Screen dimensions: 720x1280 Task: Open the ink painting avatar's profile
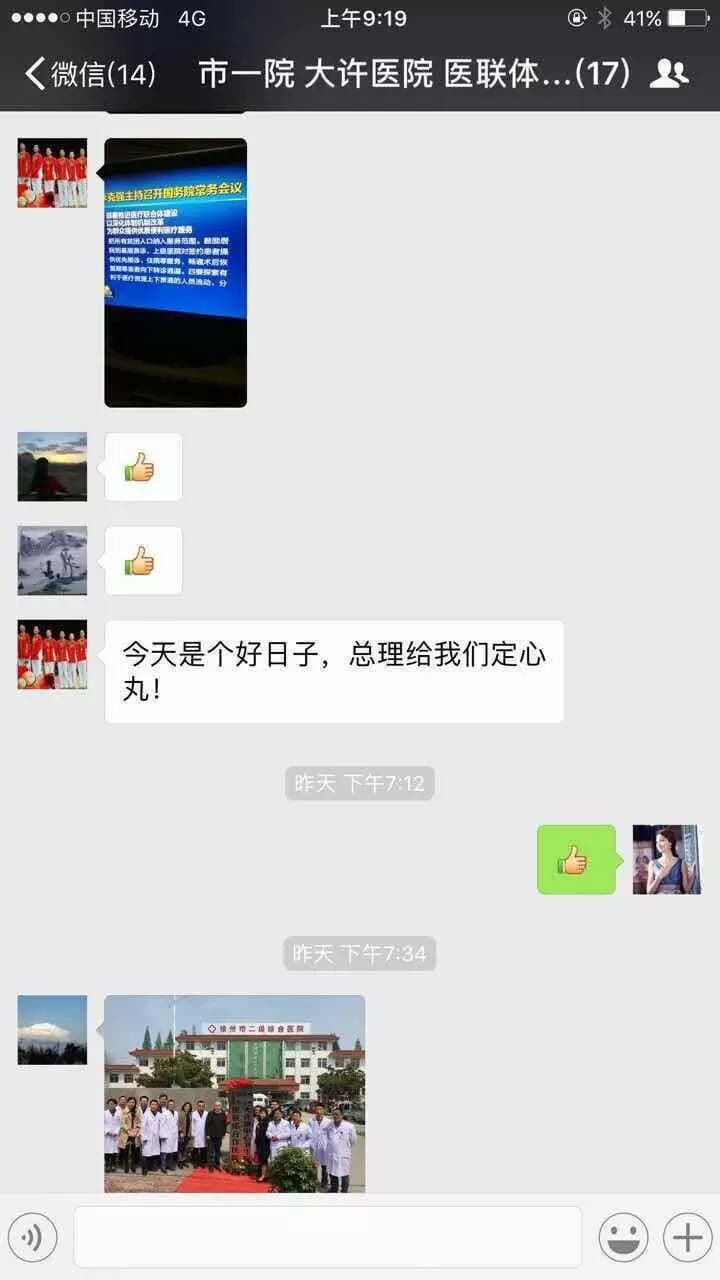coord(52,560)
